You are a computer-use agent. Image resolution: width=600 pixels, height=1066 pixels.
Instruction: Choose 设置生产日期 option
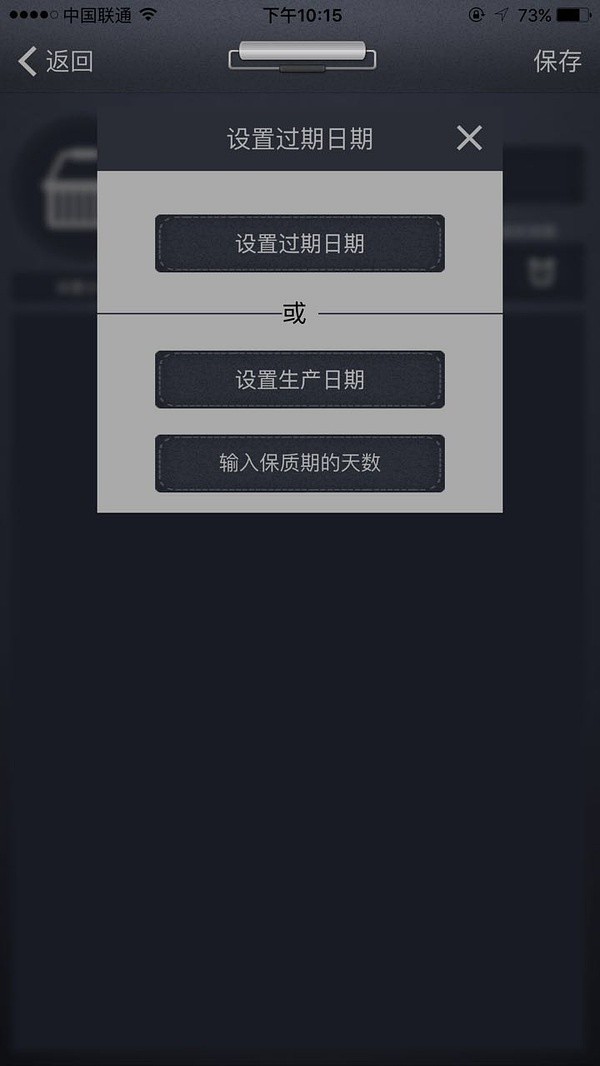(300, 379)
